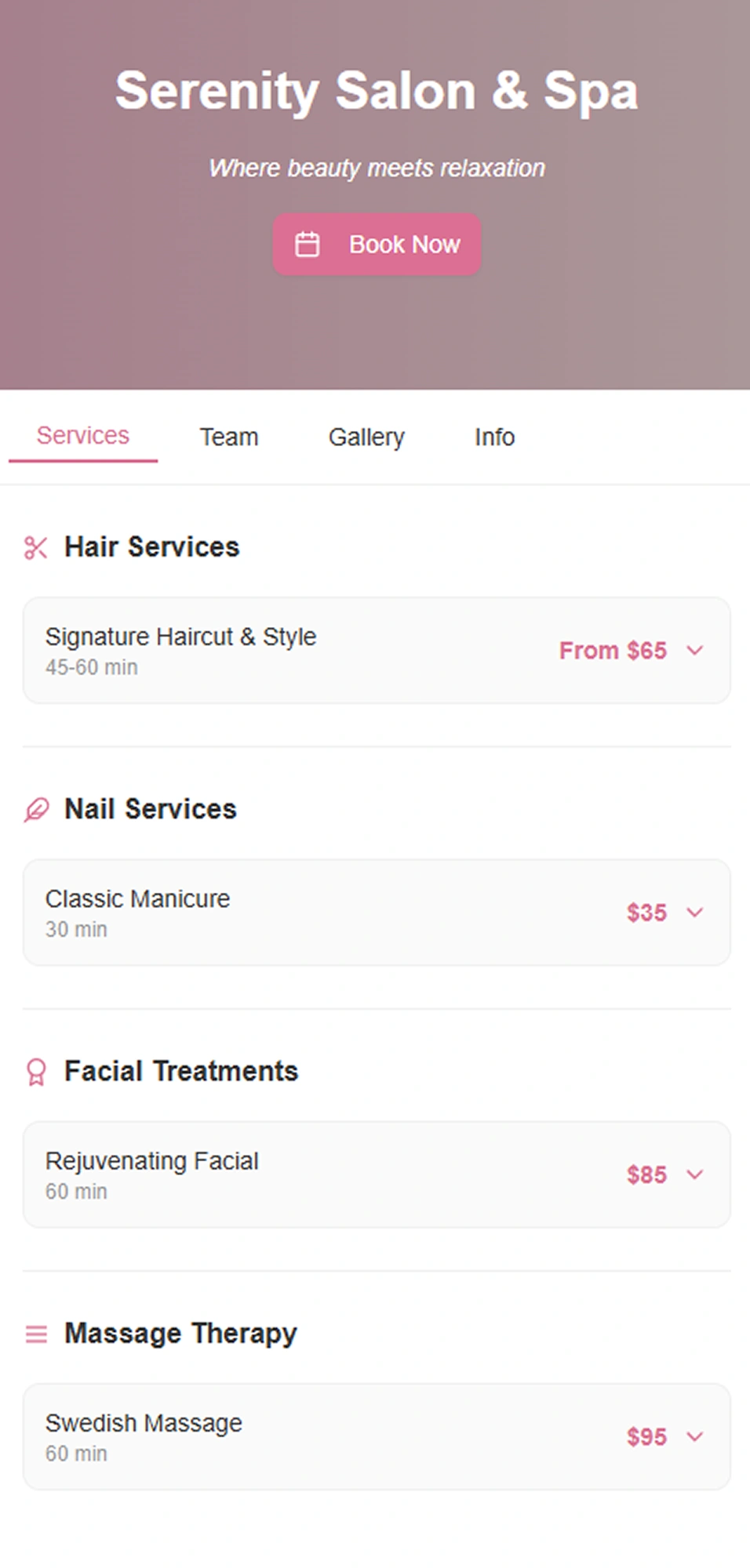Go to the Info tab
The width and height of the screenshot is (750, 1568).
pyautogui.click(x=494, y=437)
